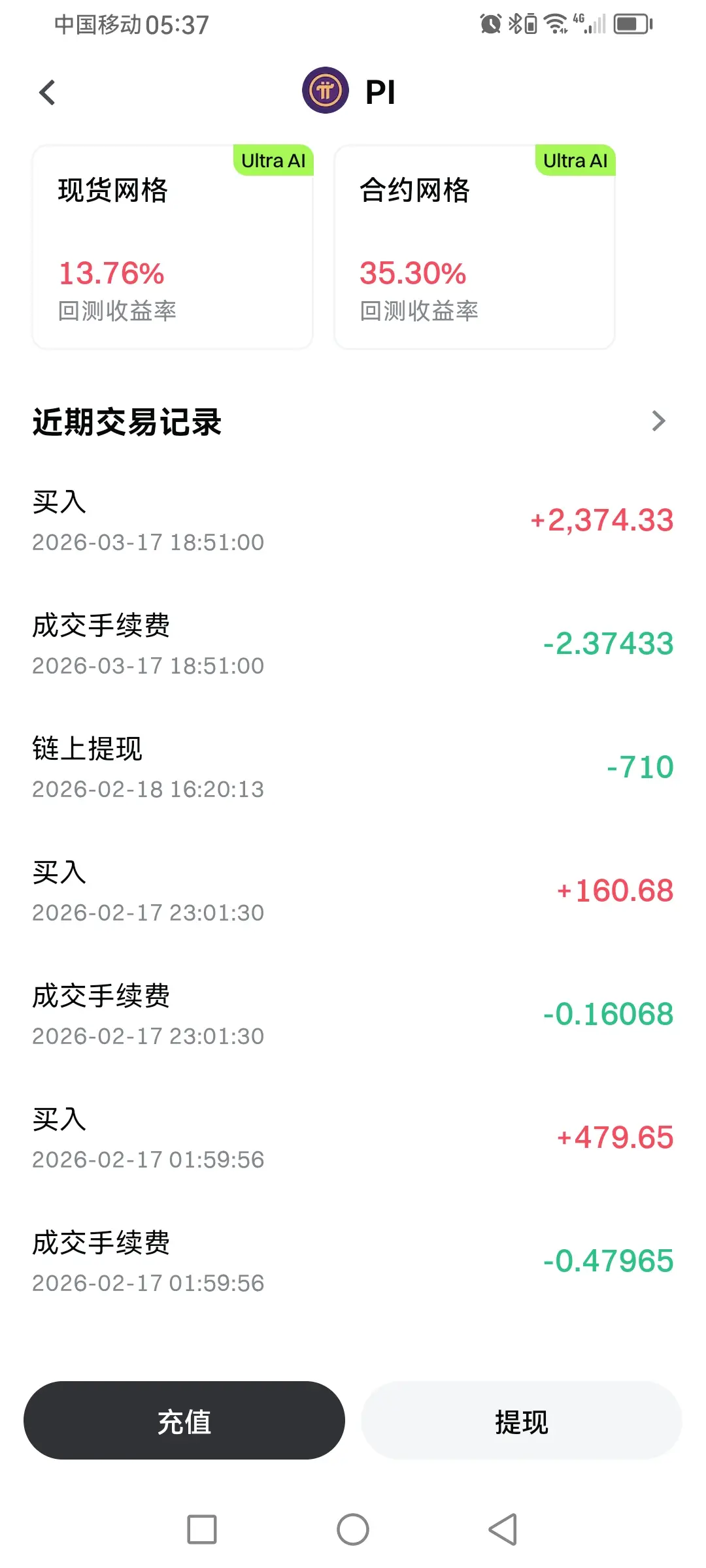Viewport: 706px width, 1568px height.
Task: Open the 合约网格 futures grid card
Action: 475,247
